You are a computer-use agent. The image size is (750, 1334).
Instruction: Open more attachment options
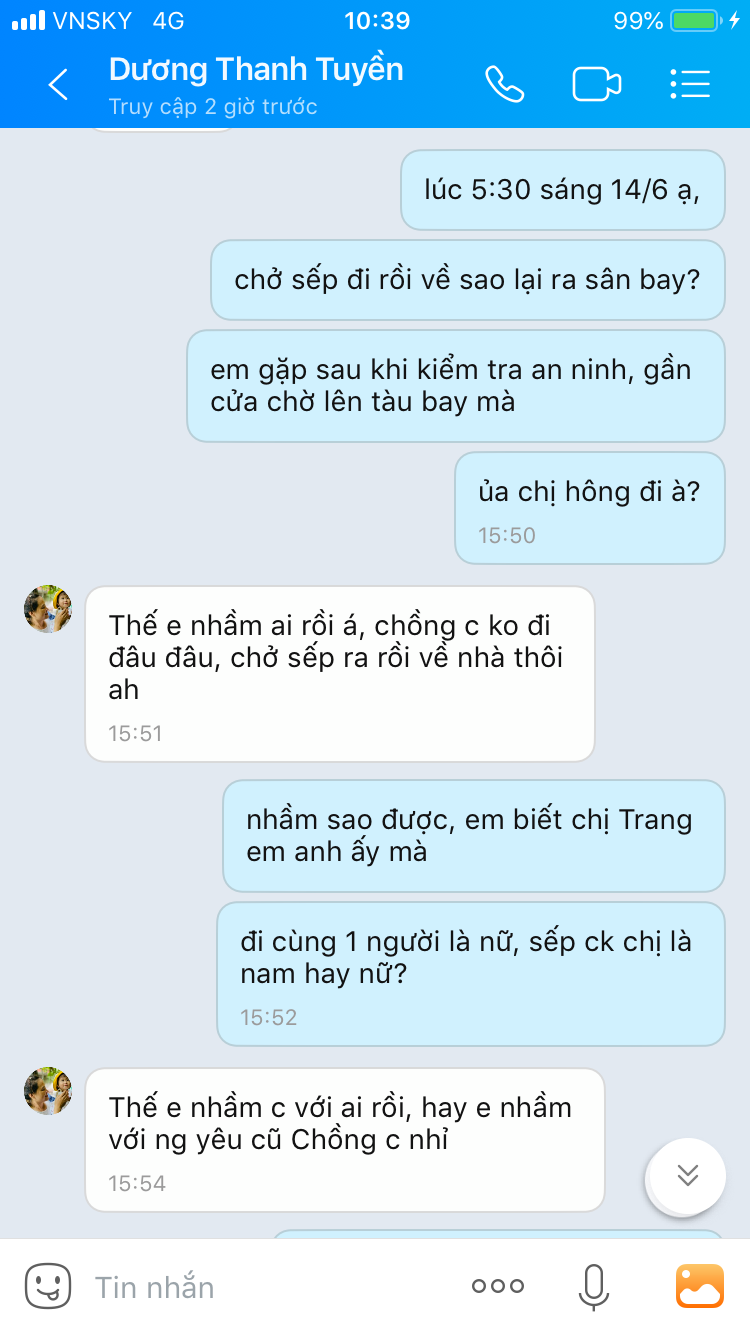coord(497,1287)
